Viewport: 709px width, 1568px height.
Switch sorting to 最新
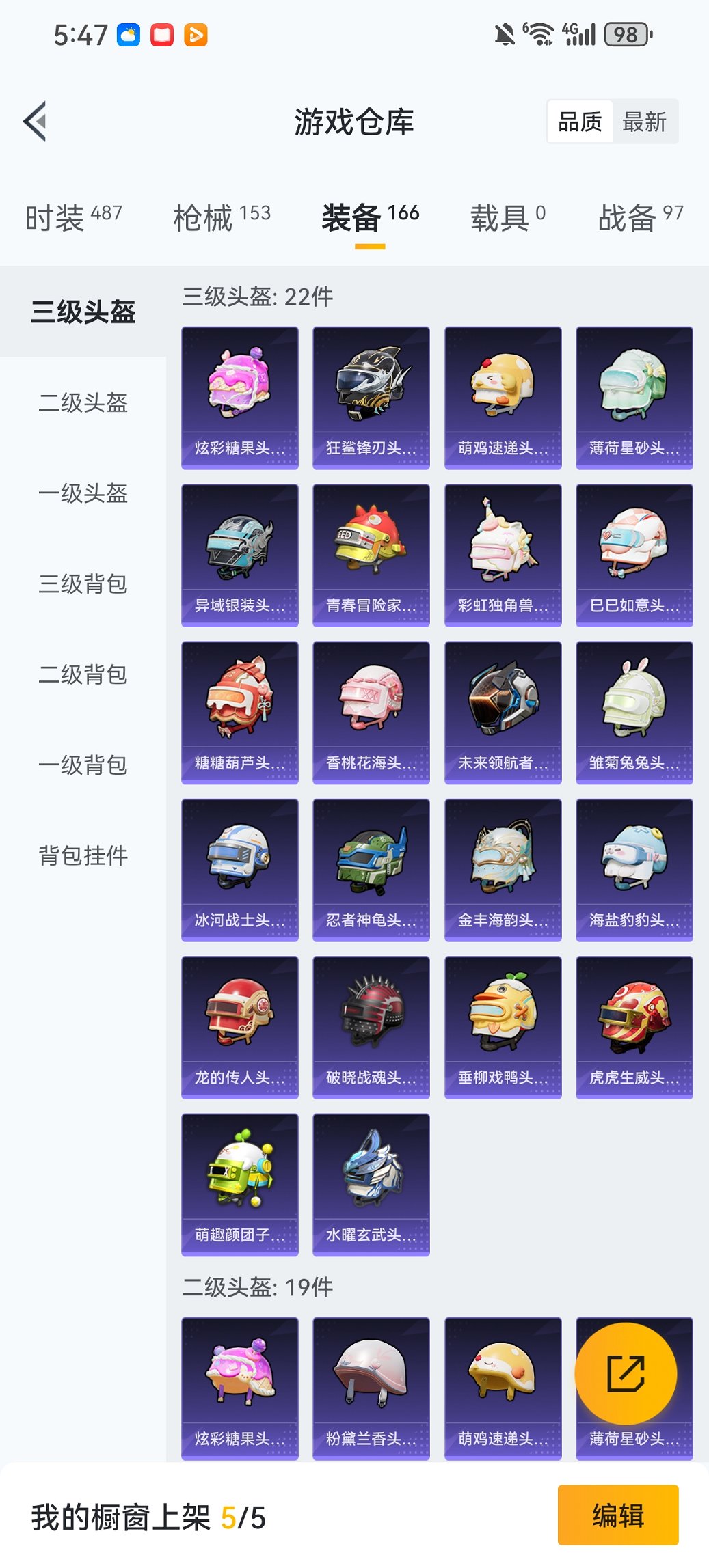pyautogui.click(x=645, y=121)
